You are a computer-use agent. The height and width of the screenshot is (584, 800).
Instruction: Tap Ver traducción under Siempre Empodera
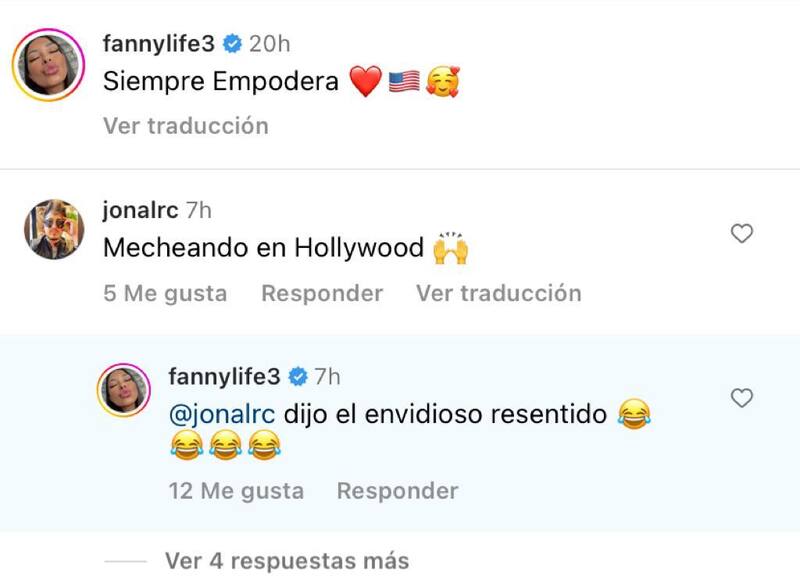click(x=186, y=126)
